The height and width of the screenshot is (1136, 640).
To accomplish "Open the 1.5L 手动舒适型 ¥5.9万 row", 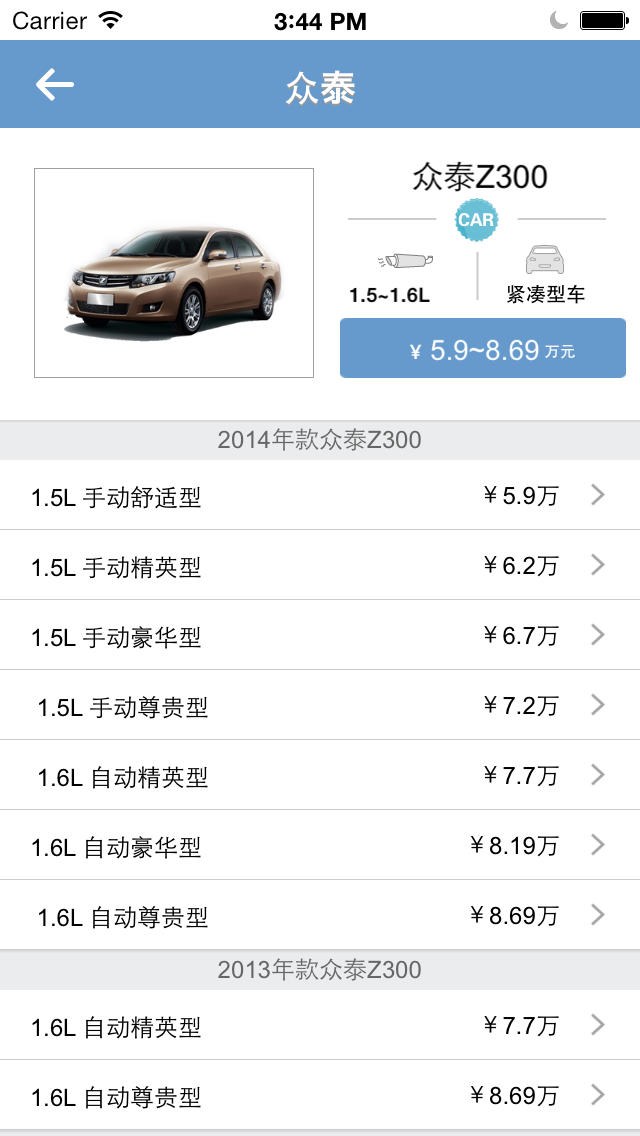I will click(320, 496).
